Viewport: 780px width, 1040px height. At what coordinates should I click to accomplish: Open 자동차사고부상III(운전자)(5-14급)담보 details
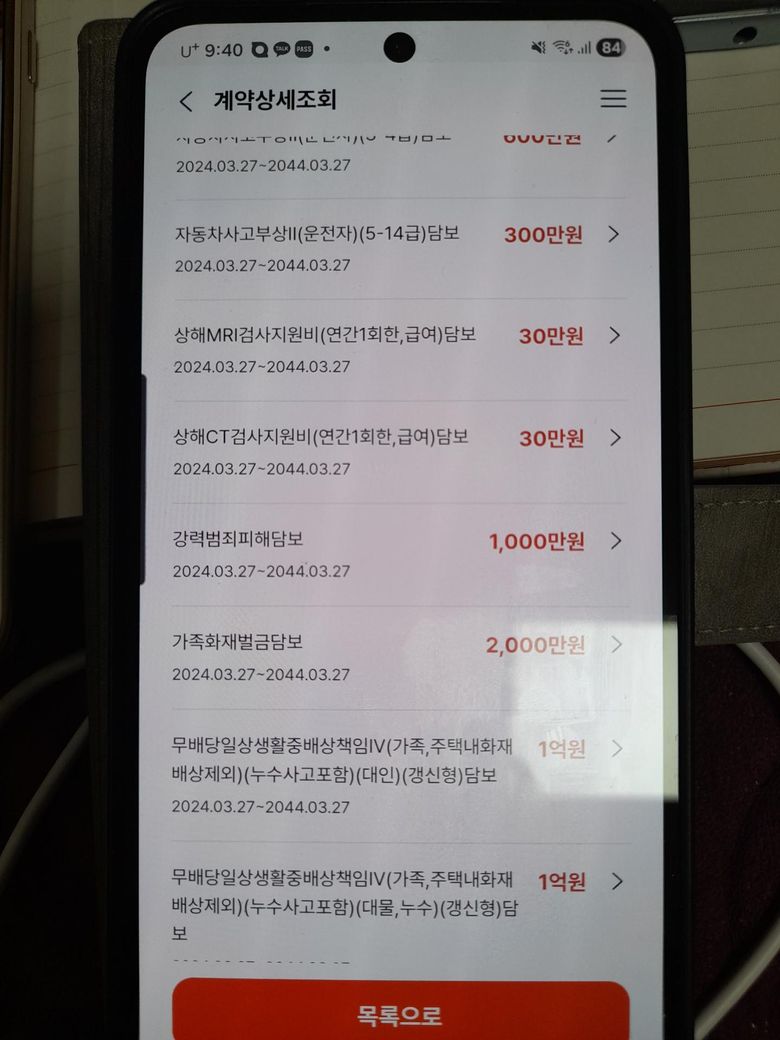click(400, 248)
